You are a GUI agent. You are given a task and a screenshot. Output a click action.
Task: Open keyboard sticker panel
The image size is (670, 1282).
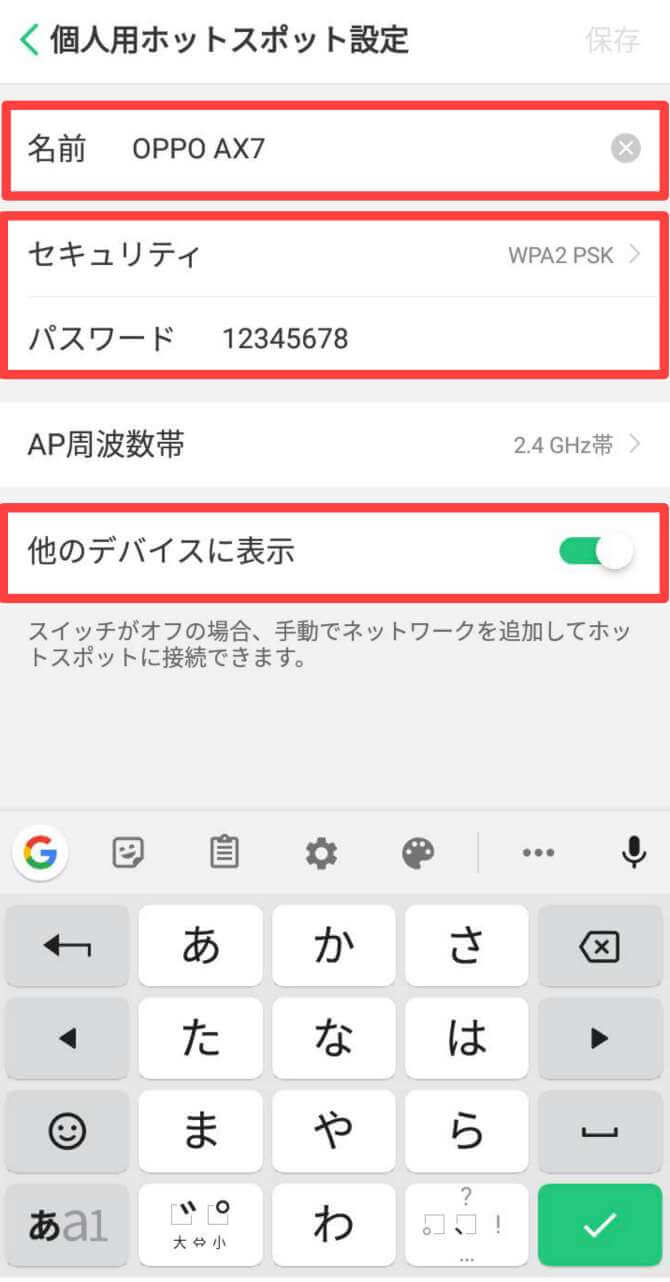pos(127,853)
